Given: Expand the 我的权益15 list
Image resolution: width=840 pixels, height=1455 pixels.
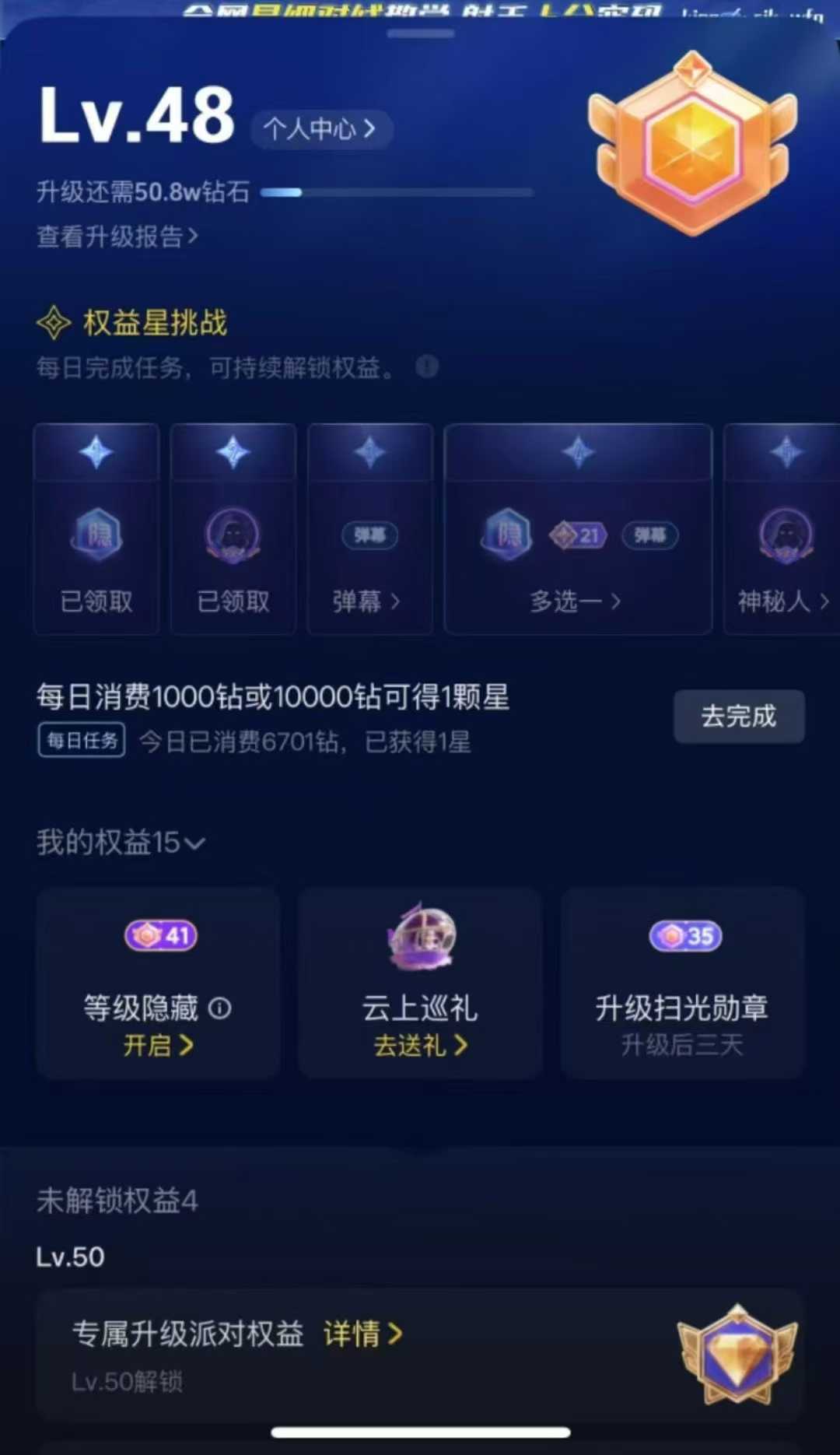Looking at the screenshot, I should [121, 843].
